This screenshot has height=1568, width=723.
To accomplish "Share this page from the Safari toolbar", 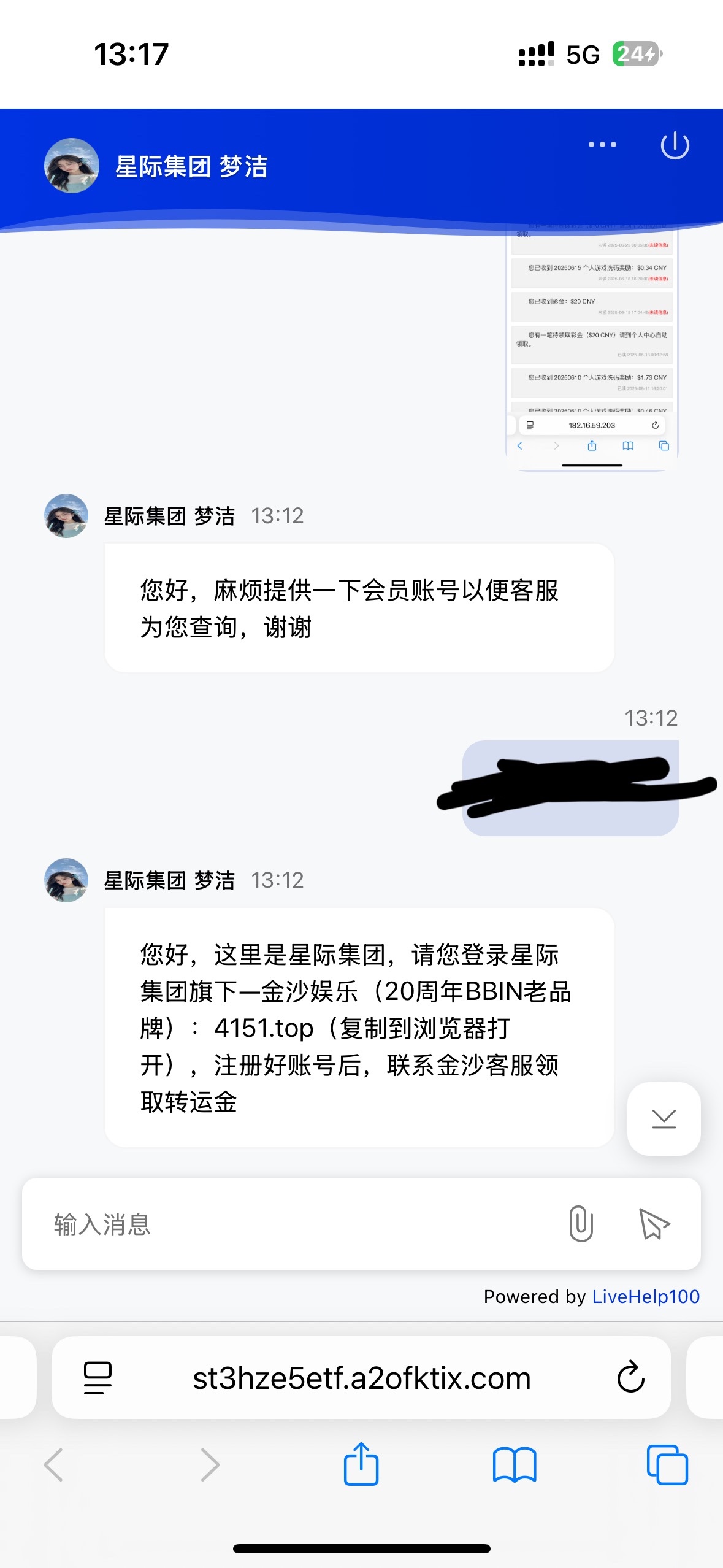I will 361,1464.
